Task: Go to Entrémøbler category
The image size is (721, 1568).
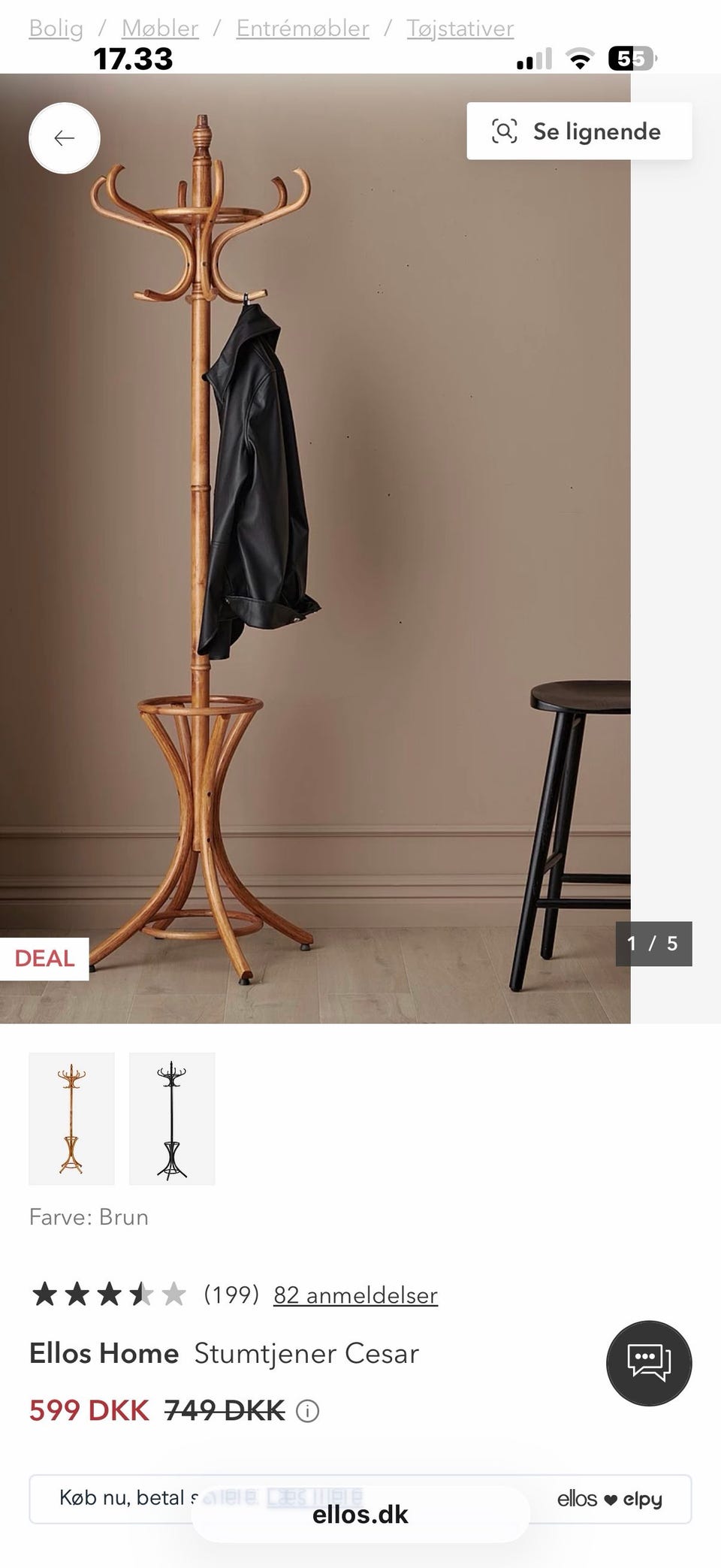Action: 303,28
